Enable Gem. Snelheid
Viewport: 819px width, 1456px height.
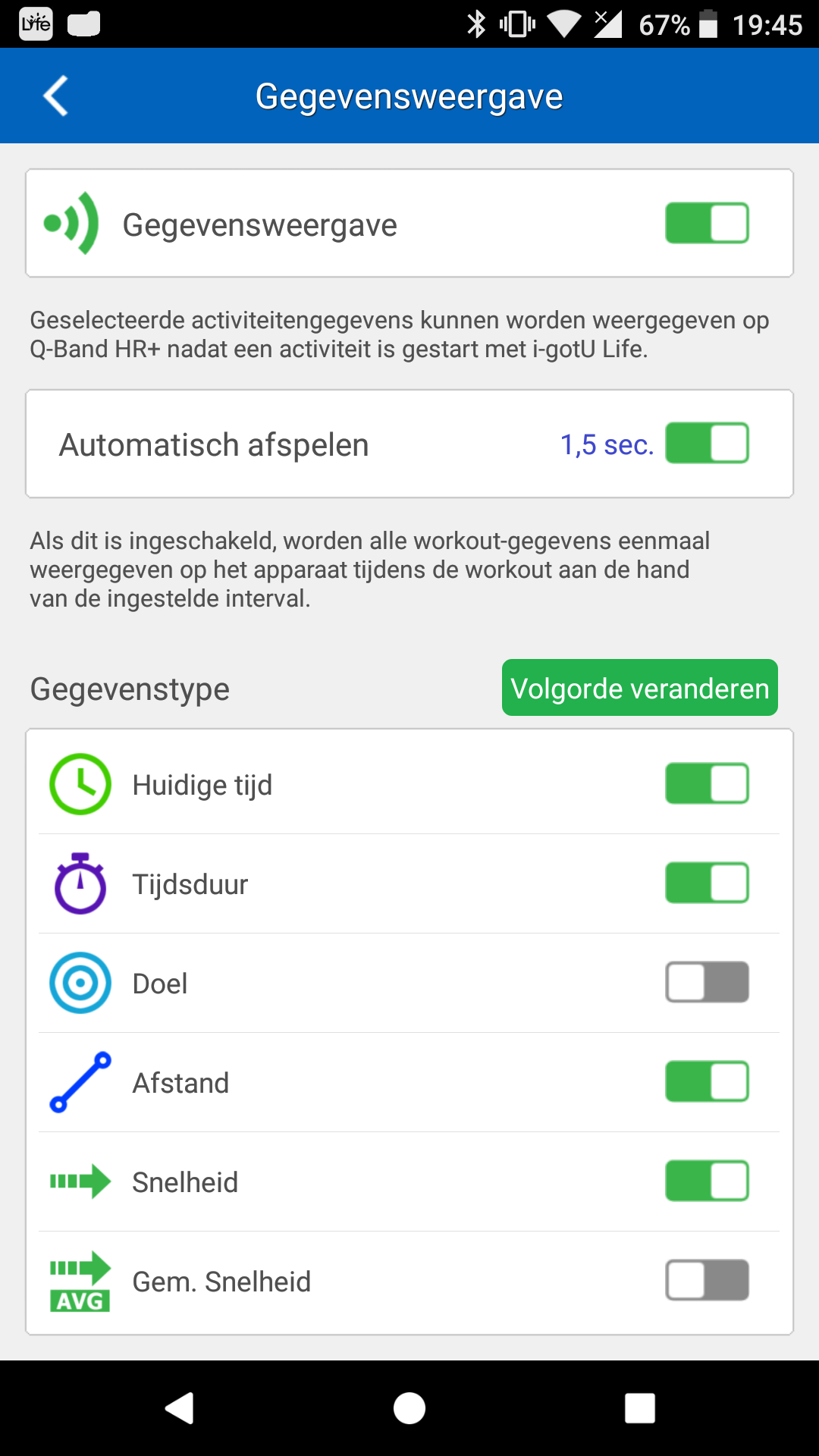pyautogui.click(x=707, y=1280)
